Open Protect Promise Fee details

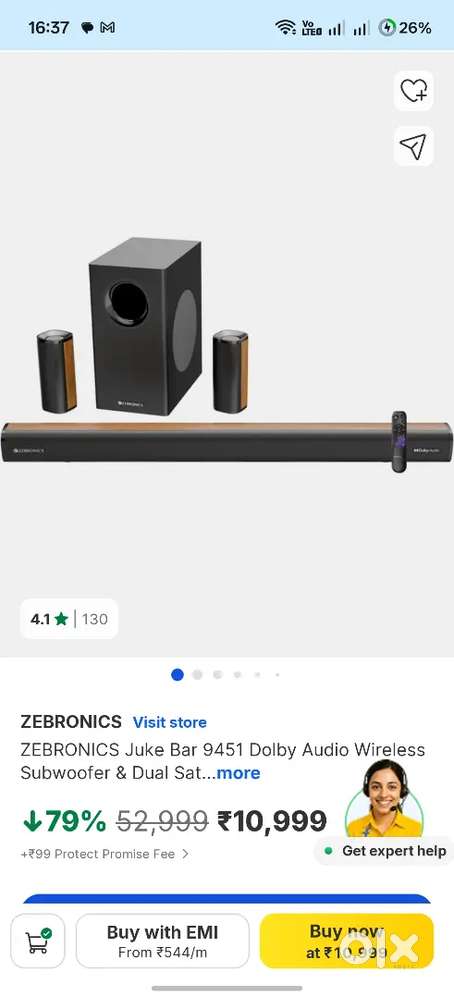pos(104,854)
